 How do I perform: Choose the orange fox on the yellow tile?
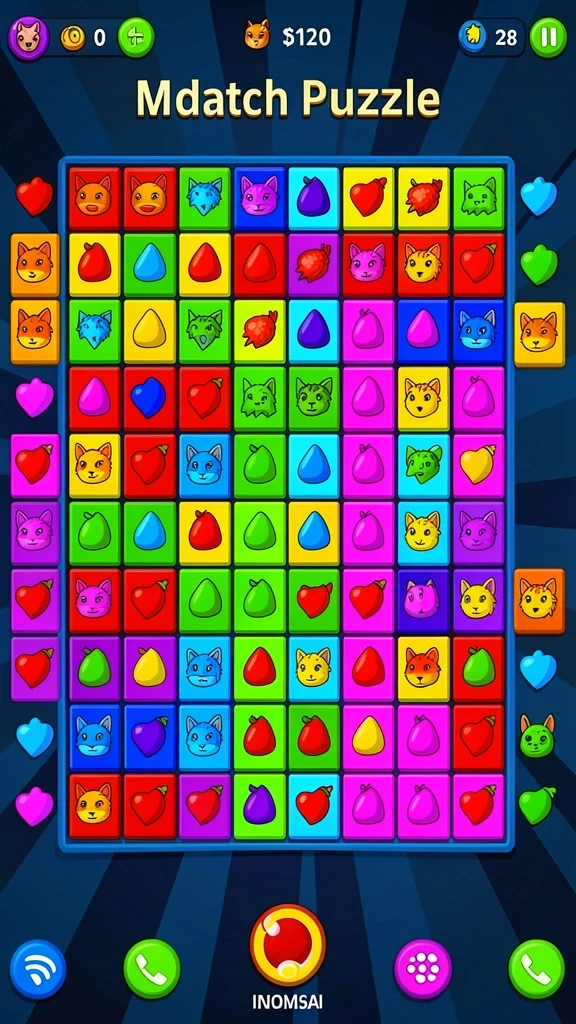click(423, 665)
